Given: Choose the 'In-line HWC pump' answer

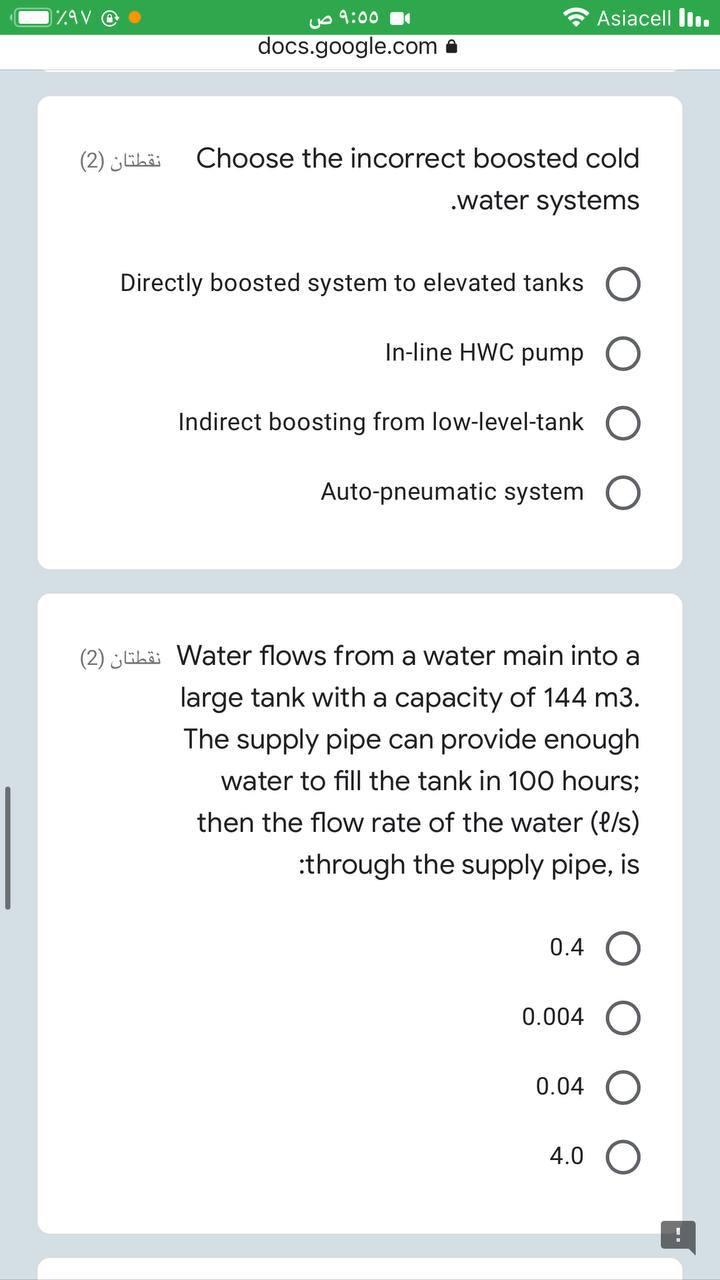Looking at the screenshot, I should click(x=623, y=353).
